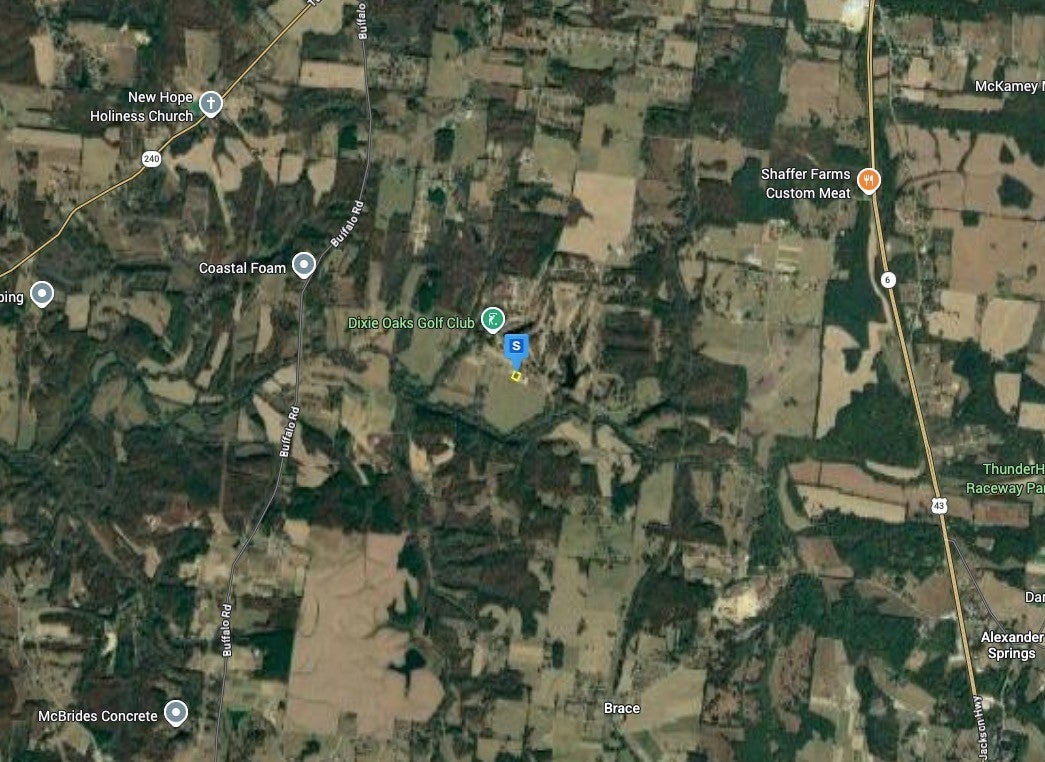This screenshot has width=1045, height=762.
Task: Open the partially visible pin at left edge
Action: [41, 294]
